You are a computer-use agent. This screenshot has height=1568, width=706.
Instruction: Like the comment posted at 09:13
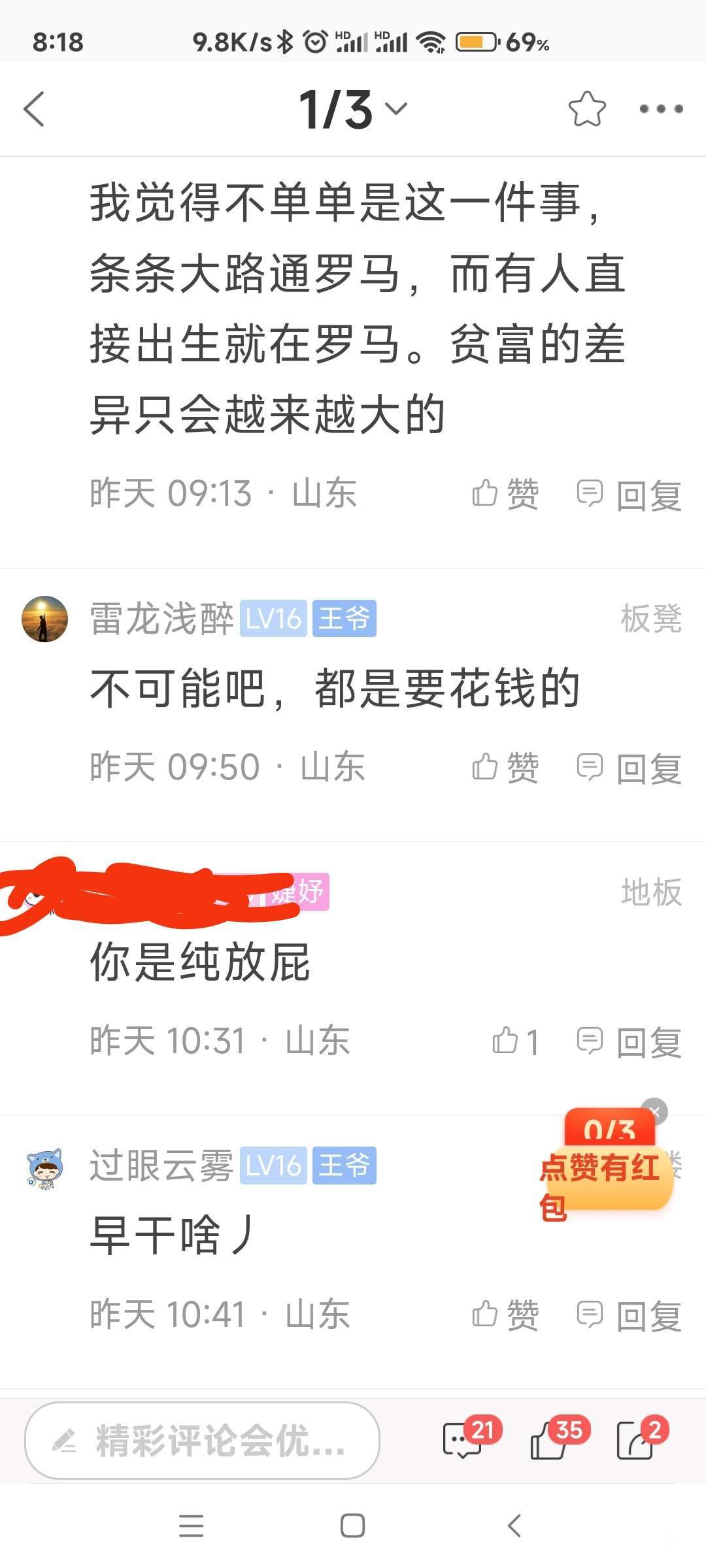(505, 494)
